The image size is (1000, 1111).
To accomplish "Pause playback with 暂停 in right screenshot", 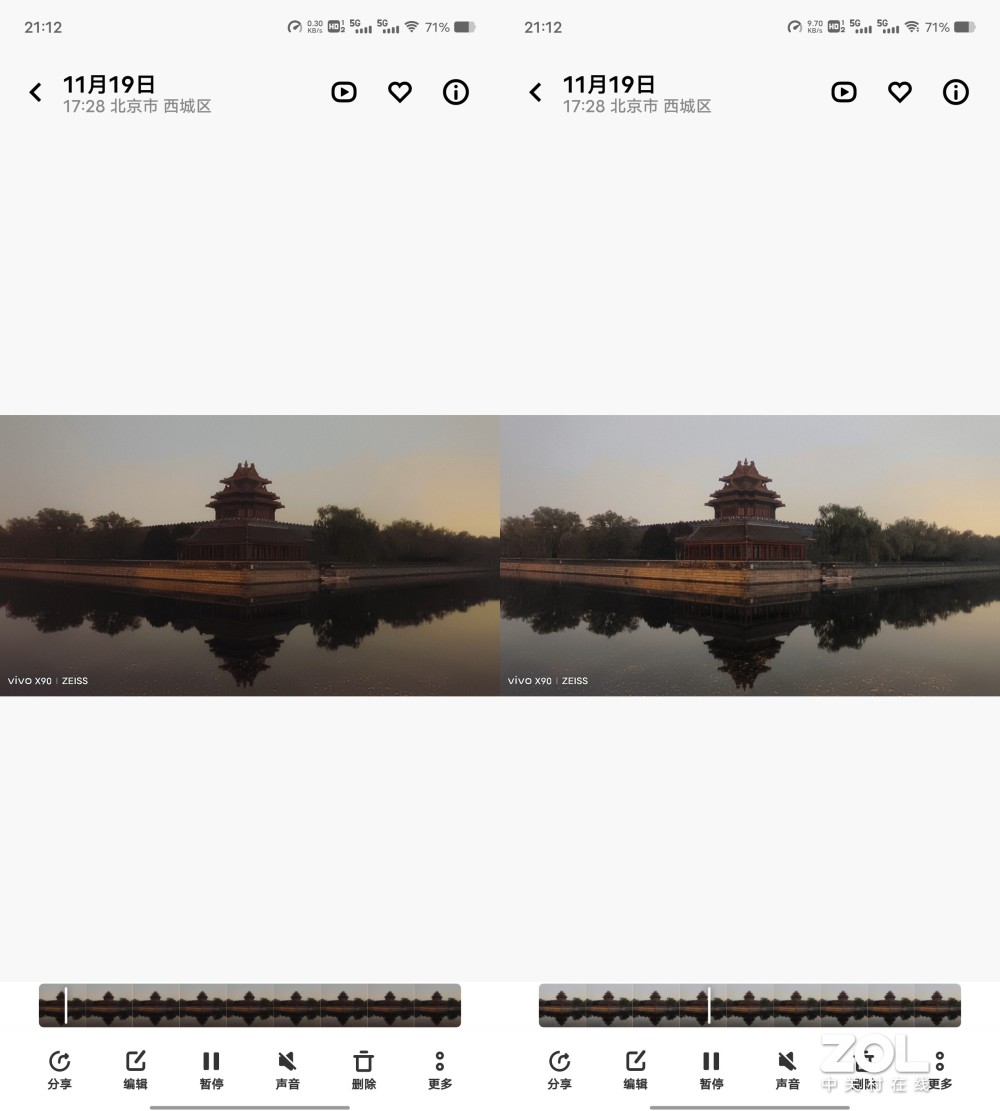I will [x=711, y=1068].
